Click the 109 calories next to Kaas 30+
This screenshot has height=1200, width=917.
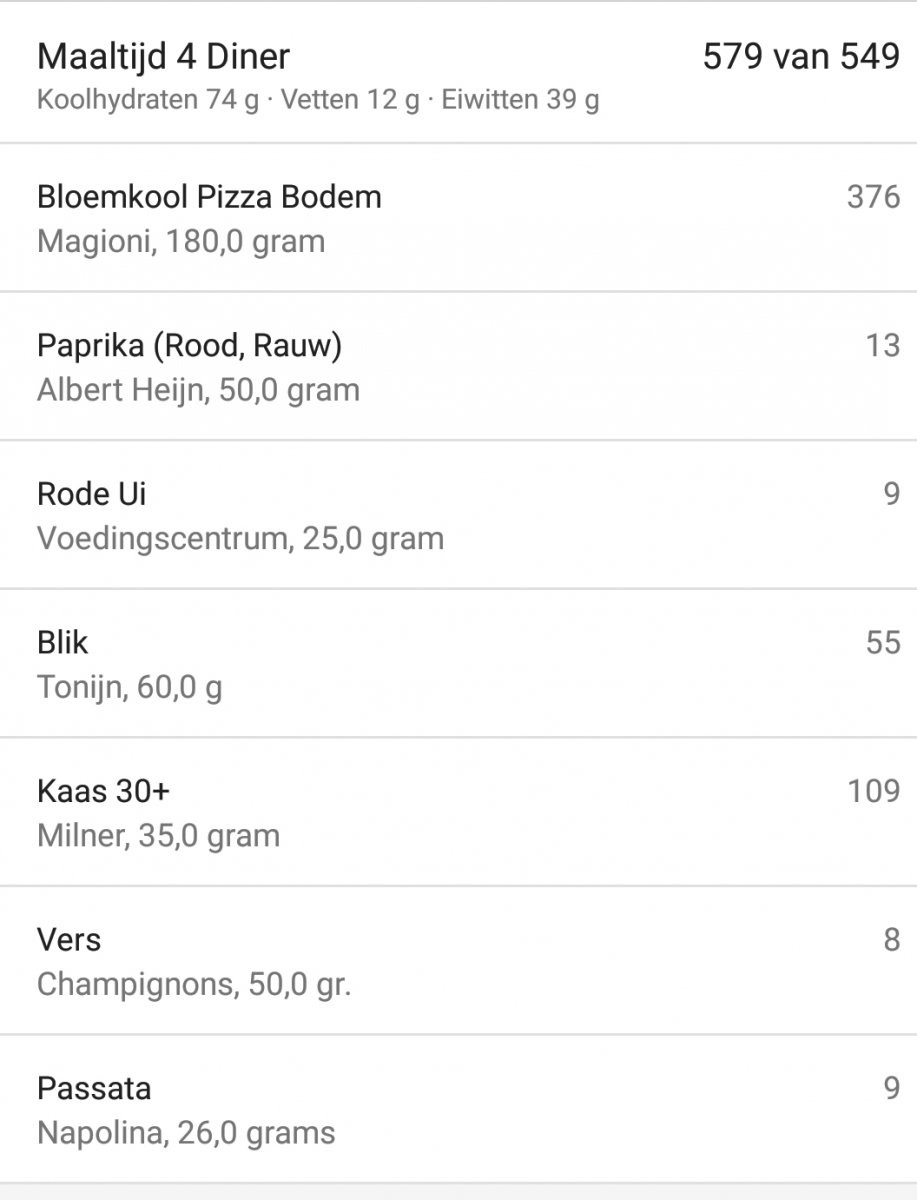click(x=874, y=790)
